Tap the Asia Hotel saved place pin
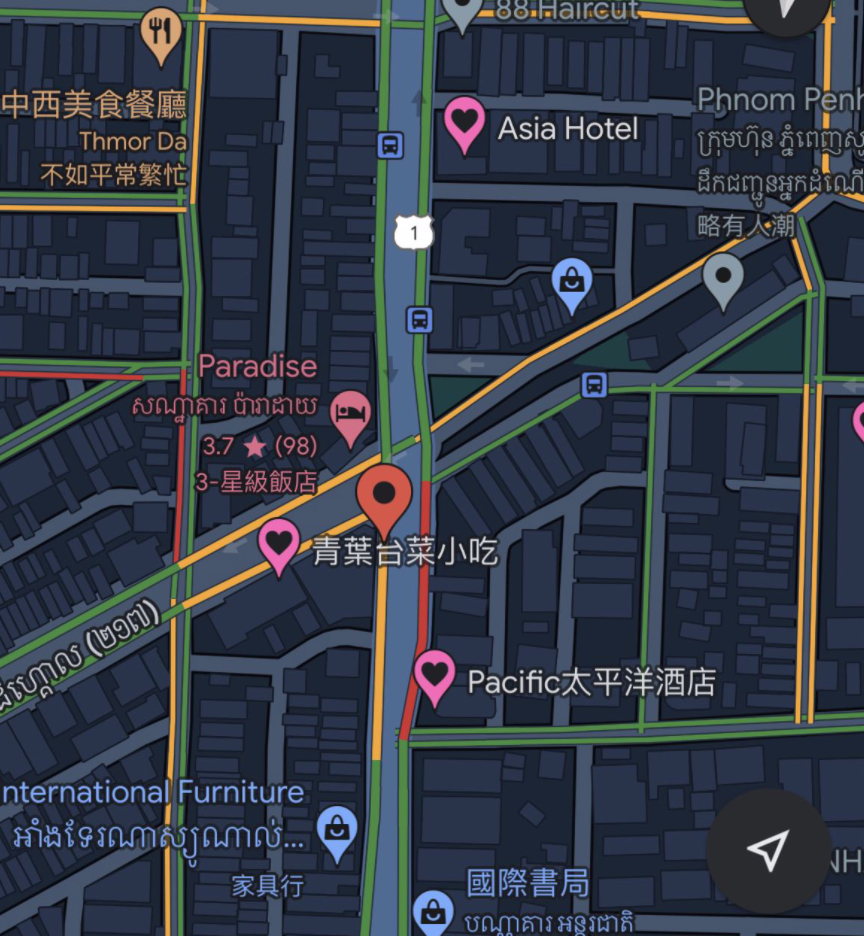Image resolution: width=864 pixels, height=936 pixels. tap(464, 122)
